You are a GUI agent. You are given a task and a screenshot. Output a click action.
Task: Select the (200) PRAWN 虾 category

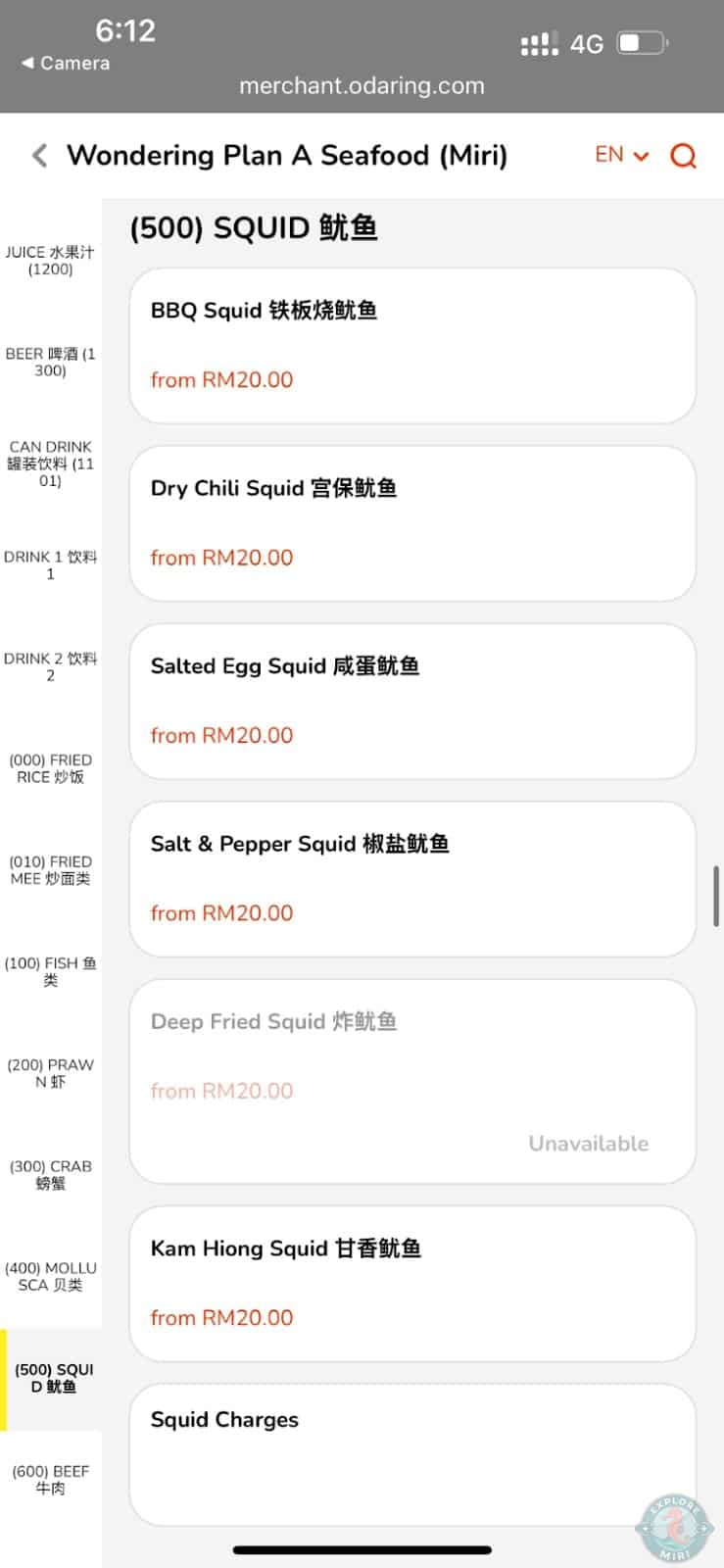(x=51, y=1073)
